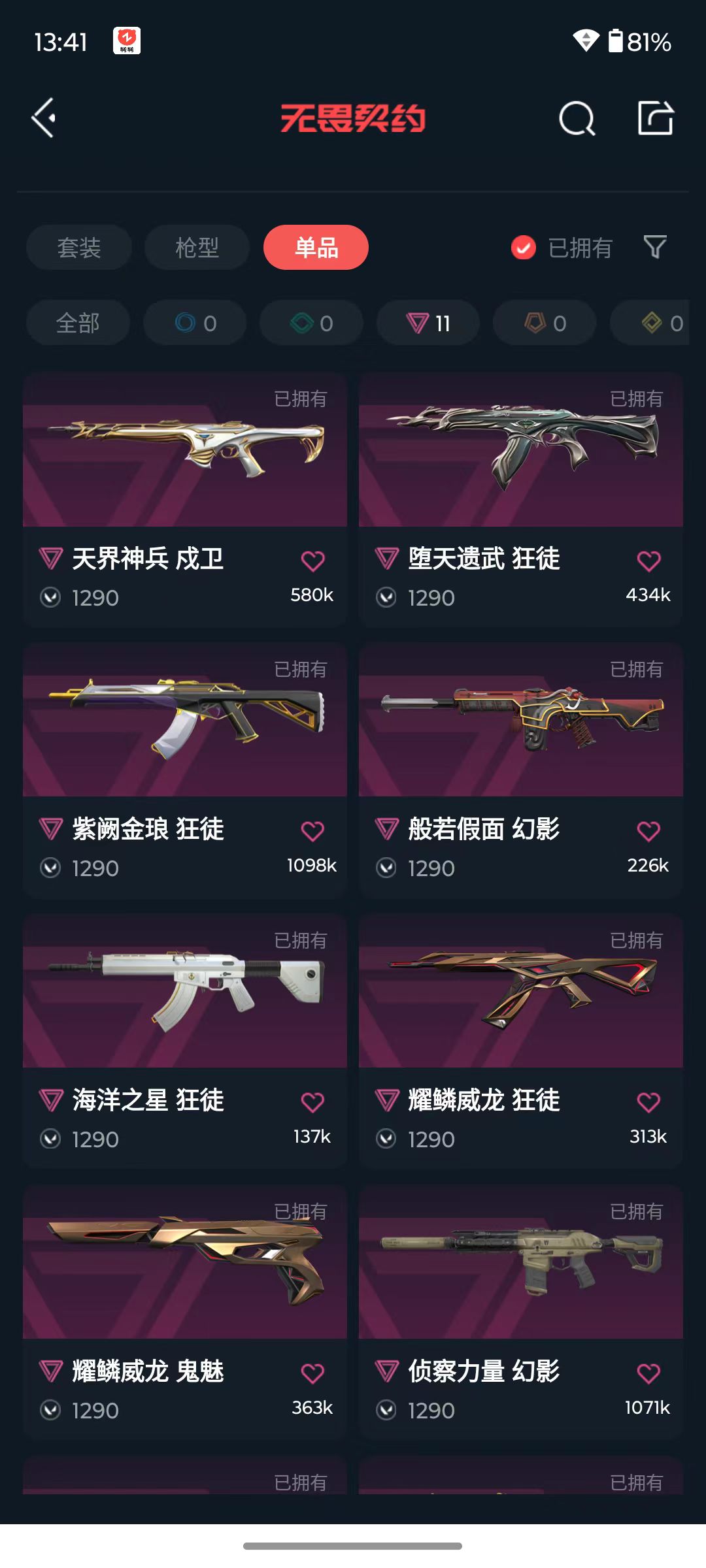Open the funnel filter icon
Viewport: 706px width, 1568px height.
tap(655, 247)
